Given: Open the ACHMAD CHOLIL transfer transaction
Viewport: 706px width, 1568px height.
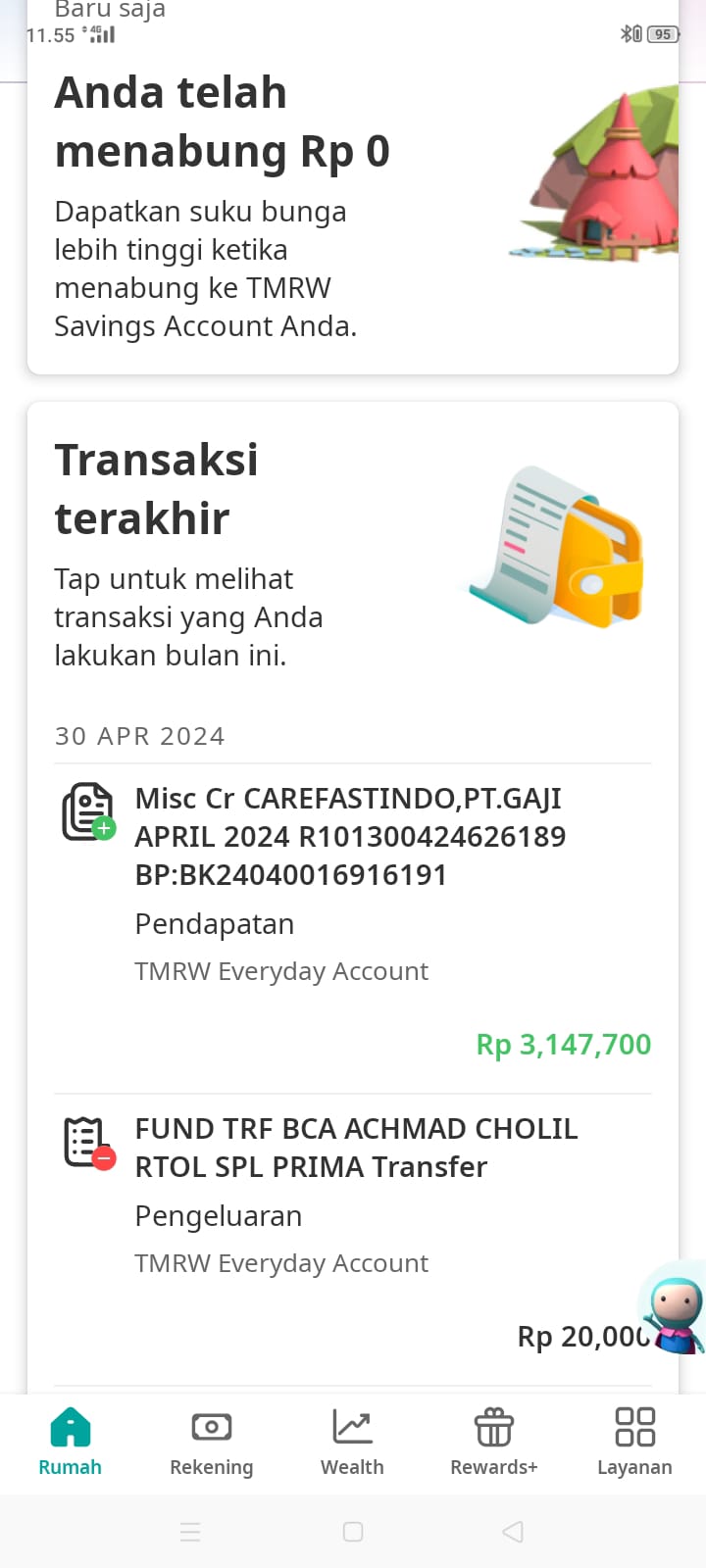Looking at the screenshot, I should 353,1239.
